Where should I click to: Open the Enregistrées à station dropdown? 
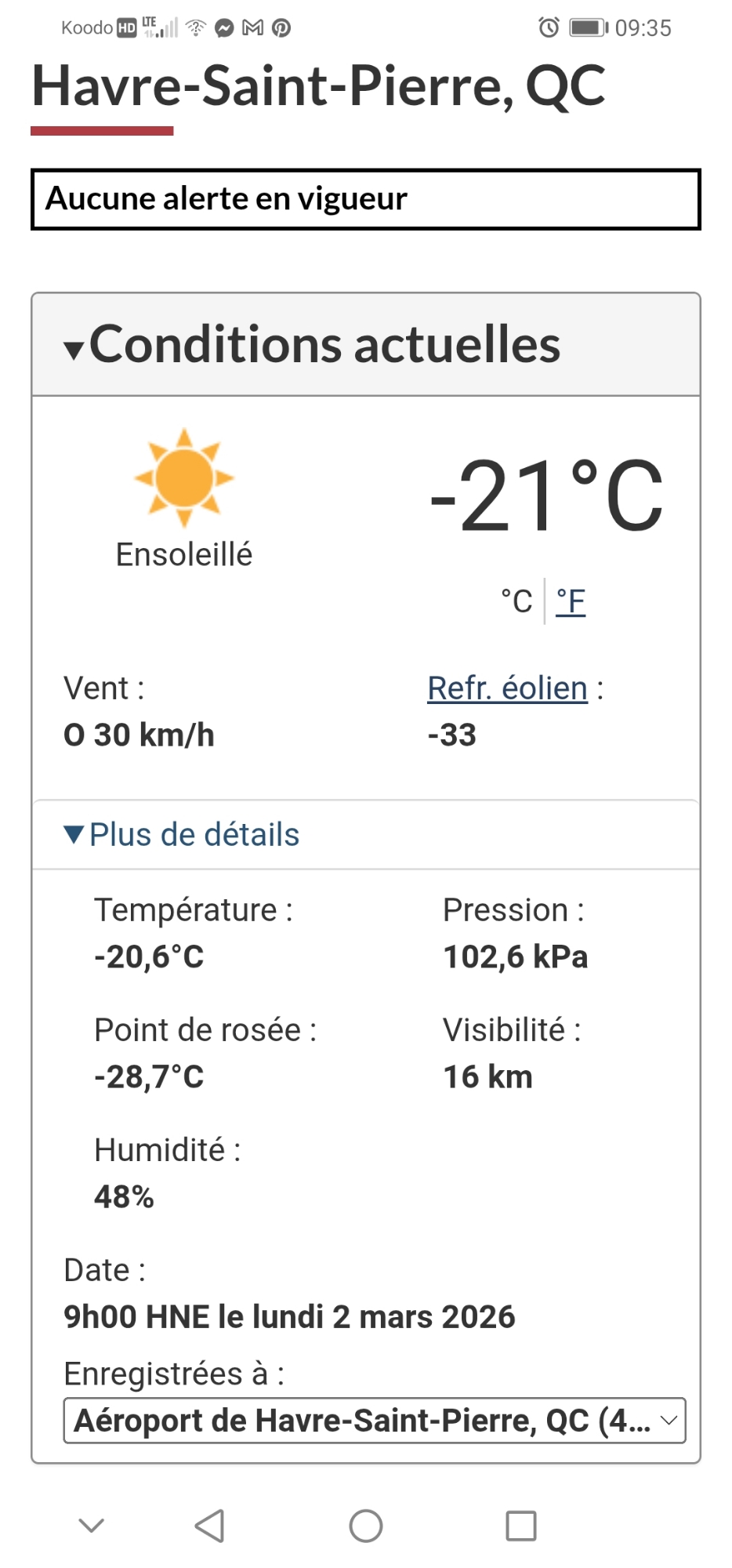coord(374,1421)
